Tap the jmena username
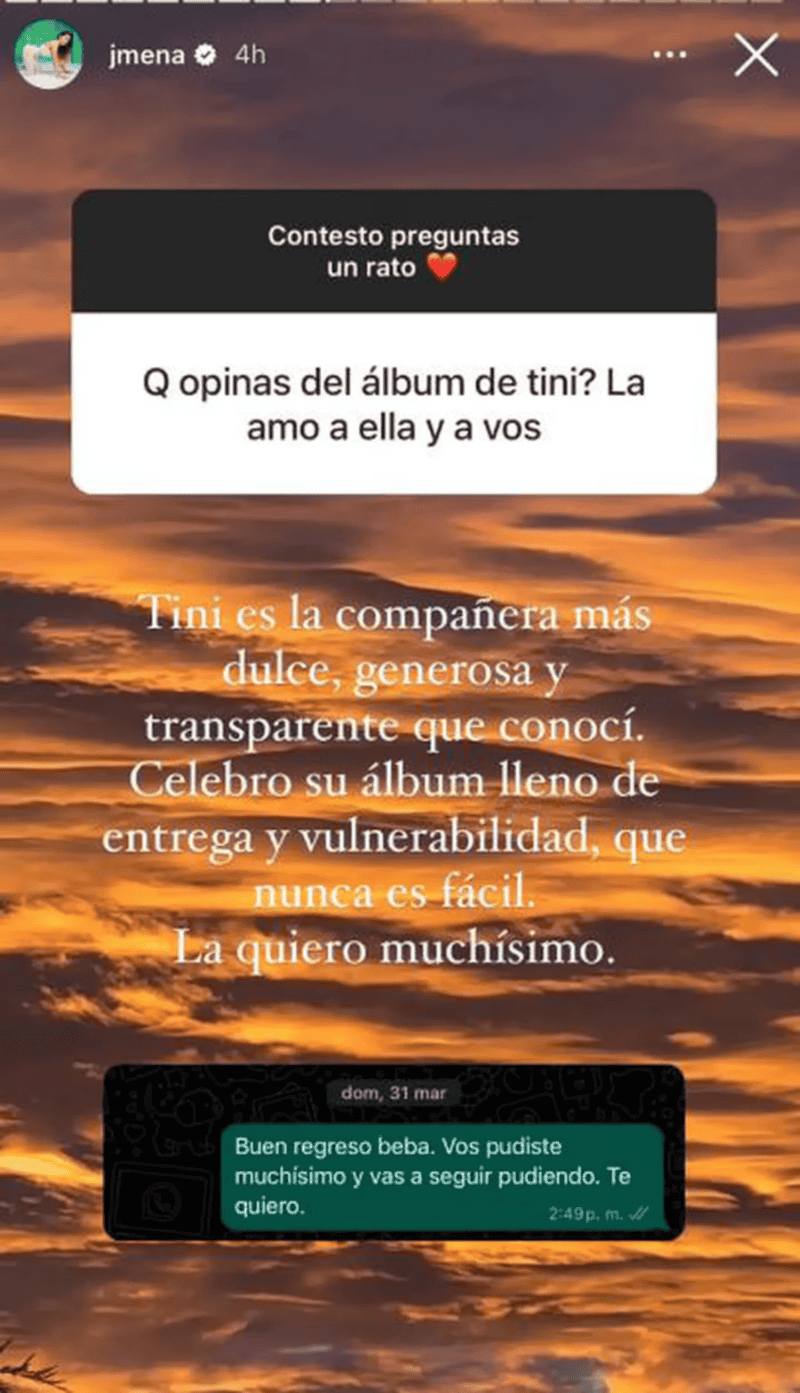This screenshot has width=800, height=1393. tap(146, 56)
